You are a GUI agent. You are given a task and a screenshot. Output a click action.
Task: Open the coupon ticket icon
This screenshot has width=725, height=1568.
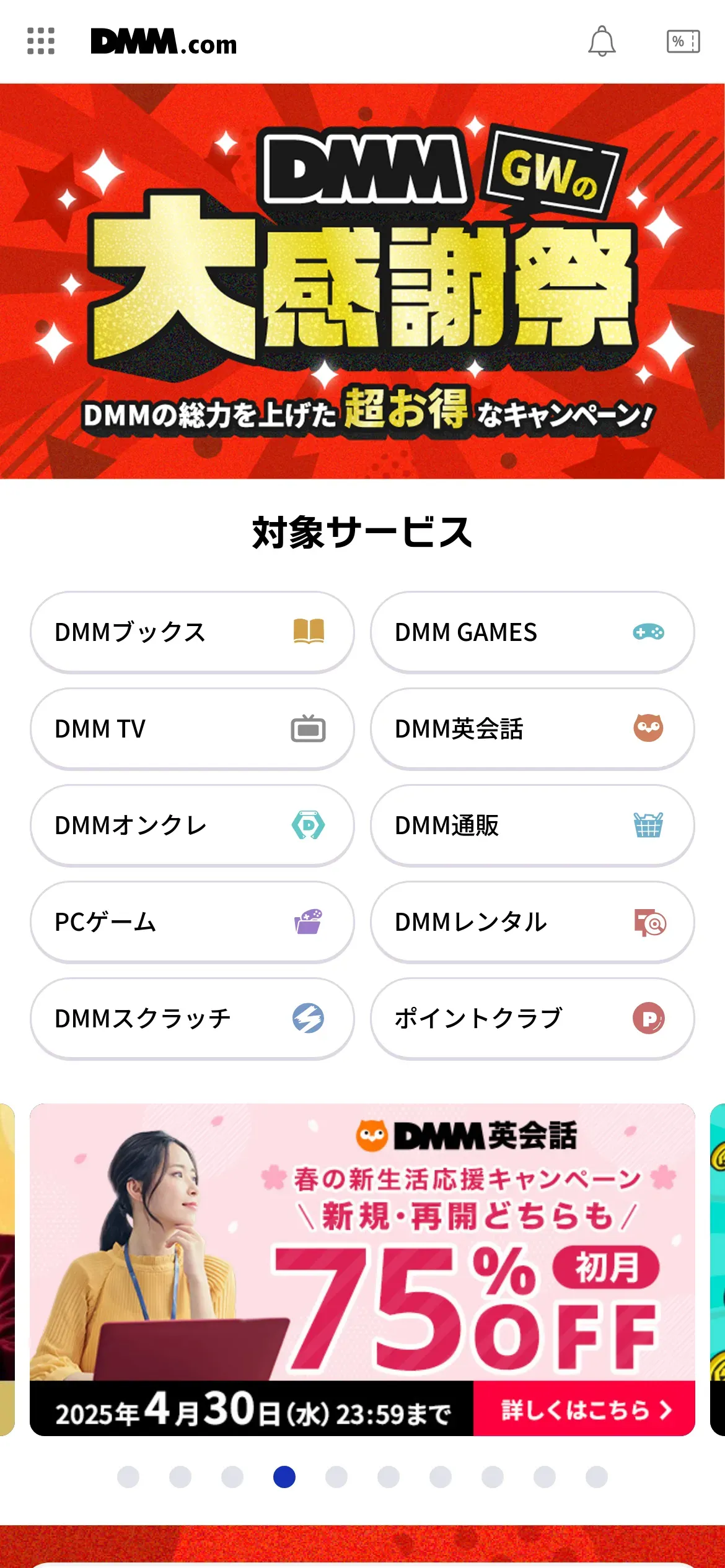click(x=683, y=41)
